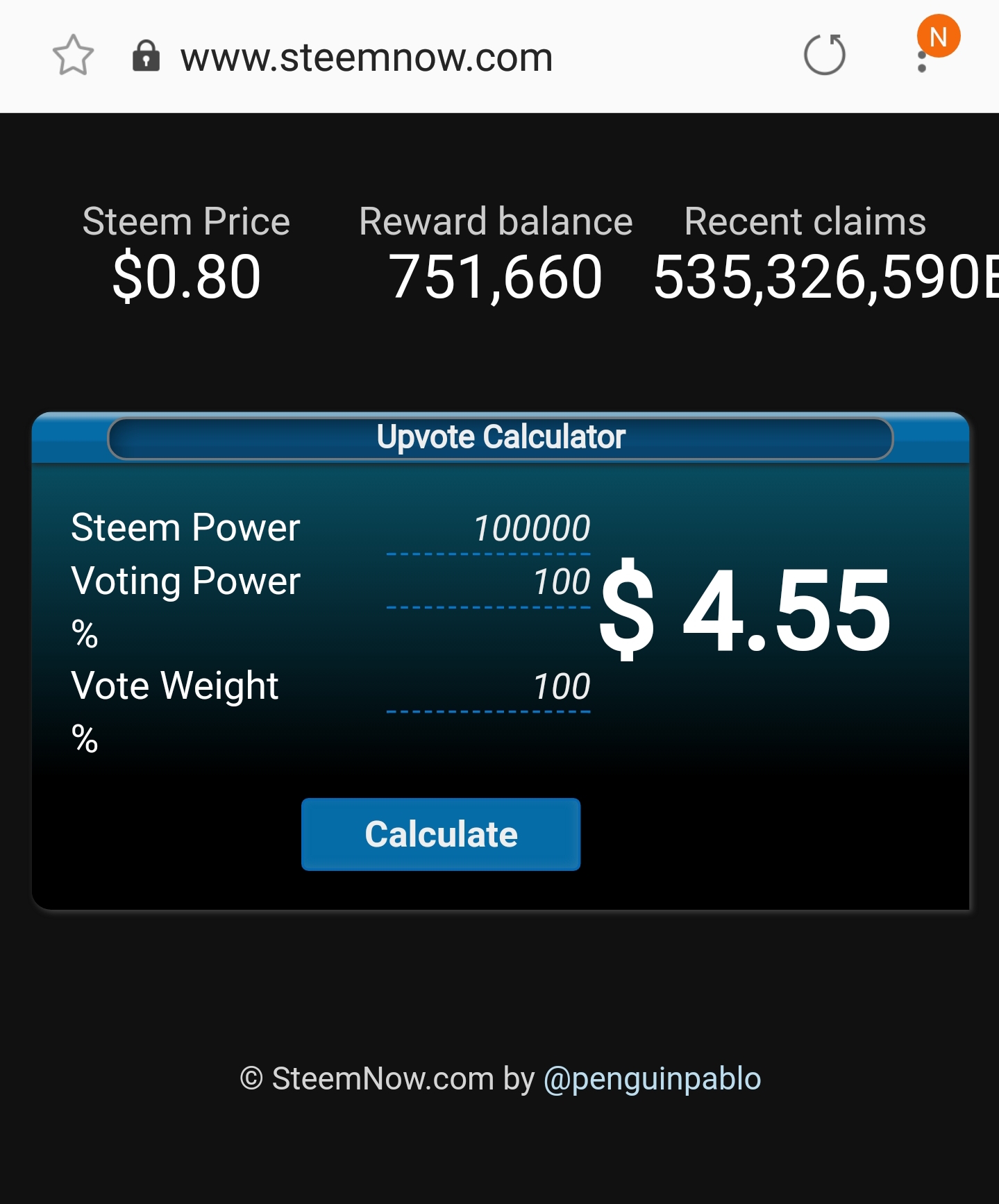The image size is (999, 1204).
Task: Tap the Calculate button
Action: (441, 834)
